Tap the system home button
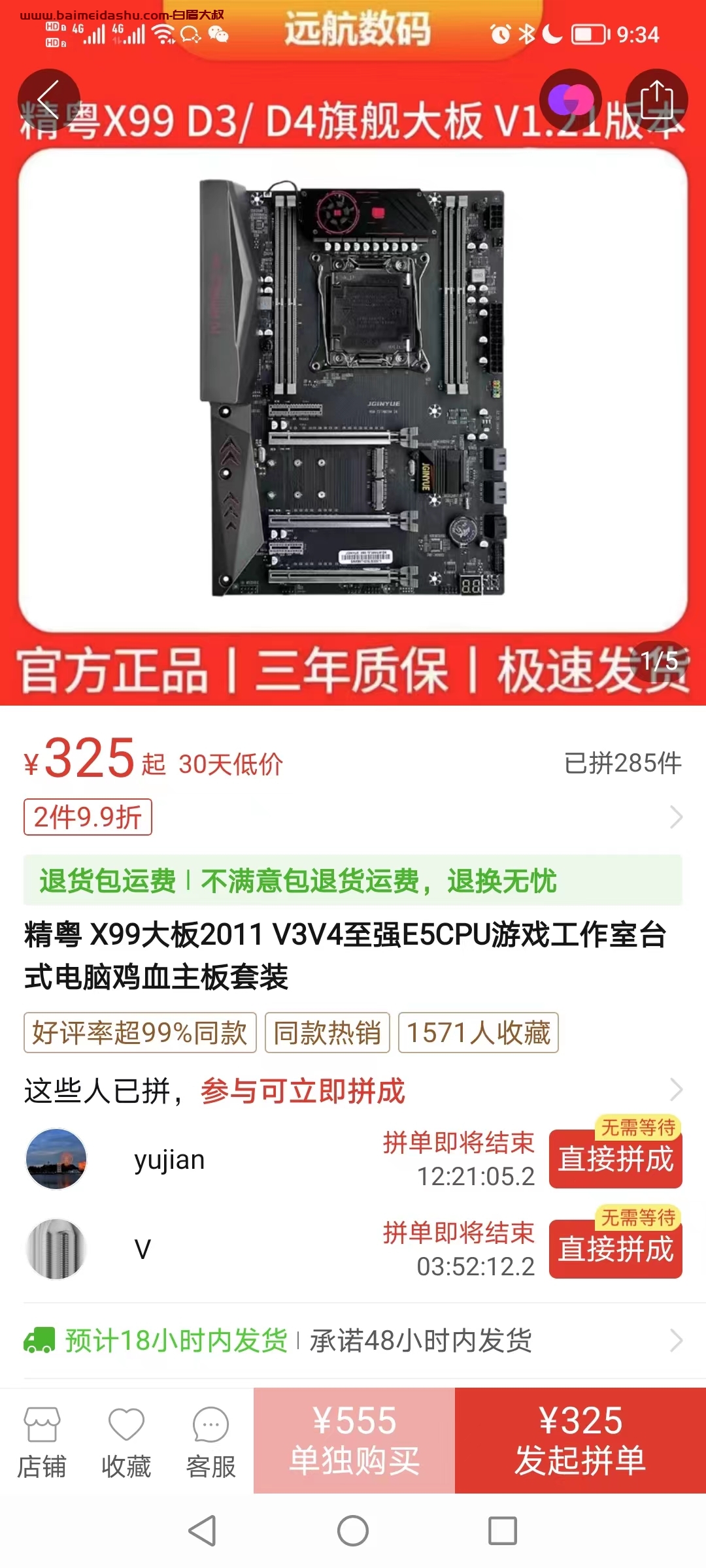The height and width of the screenshot is (1568, 706). click(x=353, y=1531)
